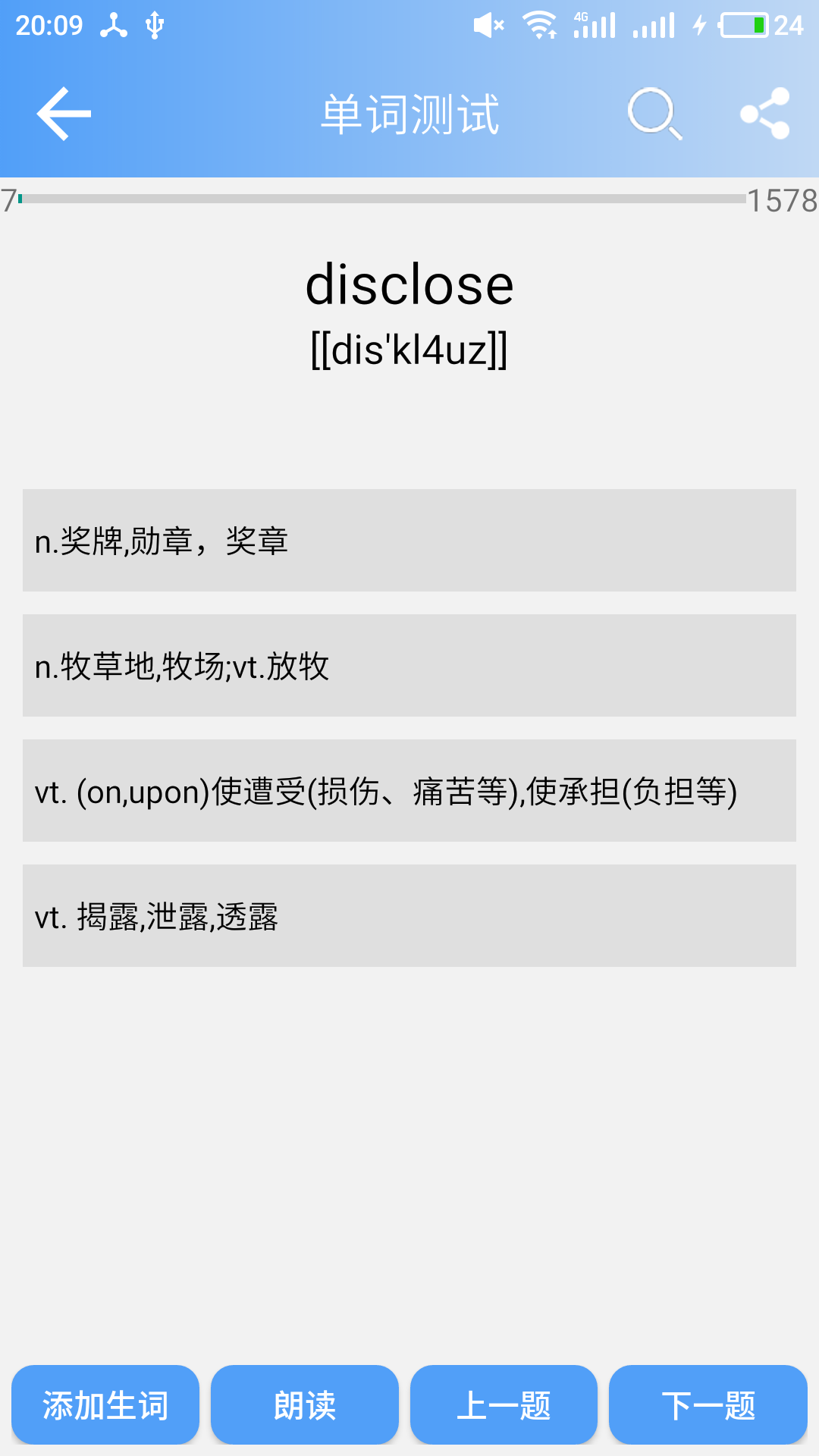Tap 朗读 to hear the word
819x1456 pixels.
point(305,1404)
